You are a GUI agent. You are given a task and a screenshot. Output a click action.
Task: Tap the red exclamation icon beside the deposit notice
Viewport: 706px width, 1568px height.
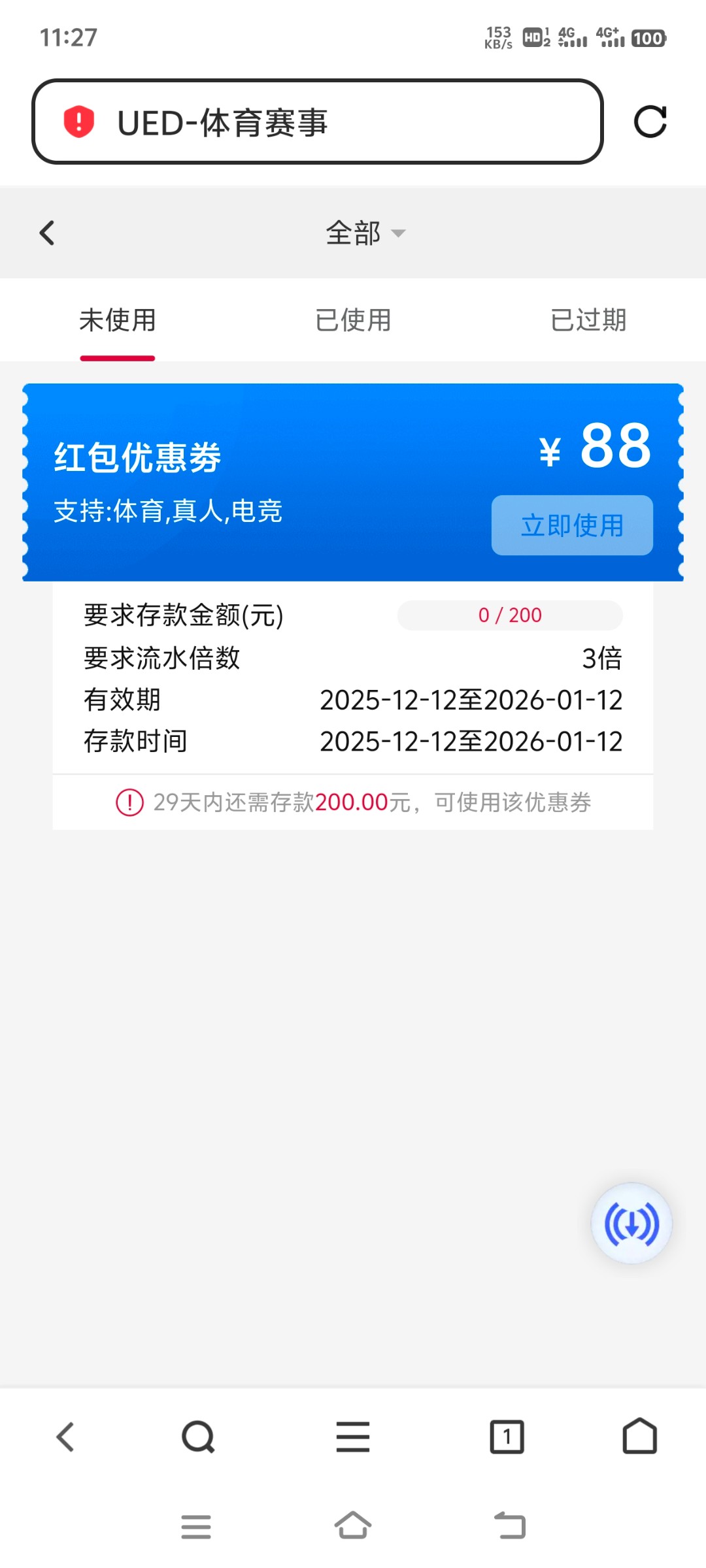128,802
